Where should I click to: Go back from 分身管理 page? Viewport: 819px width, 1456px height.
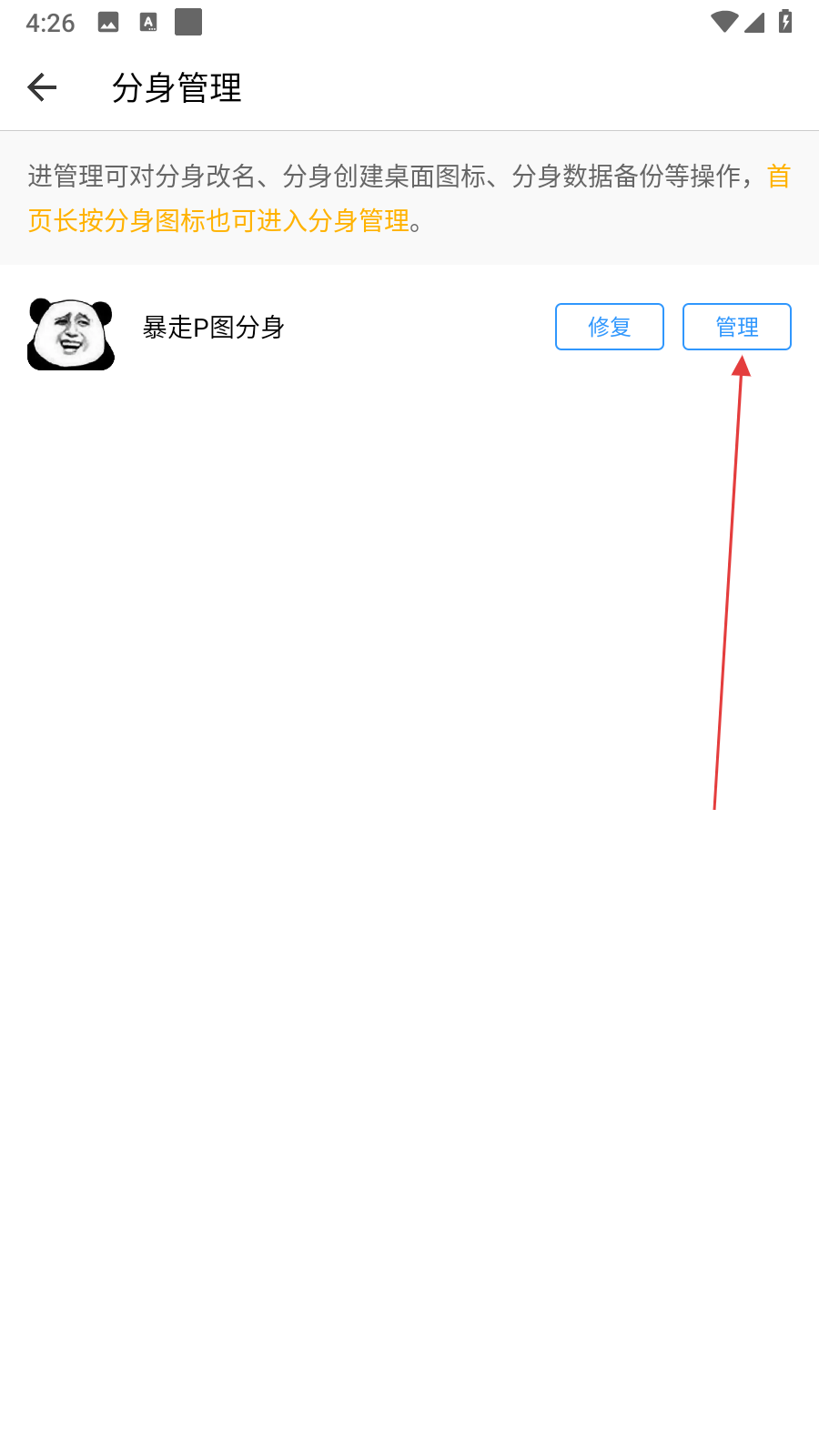(42, 87)
